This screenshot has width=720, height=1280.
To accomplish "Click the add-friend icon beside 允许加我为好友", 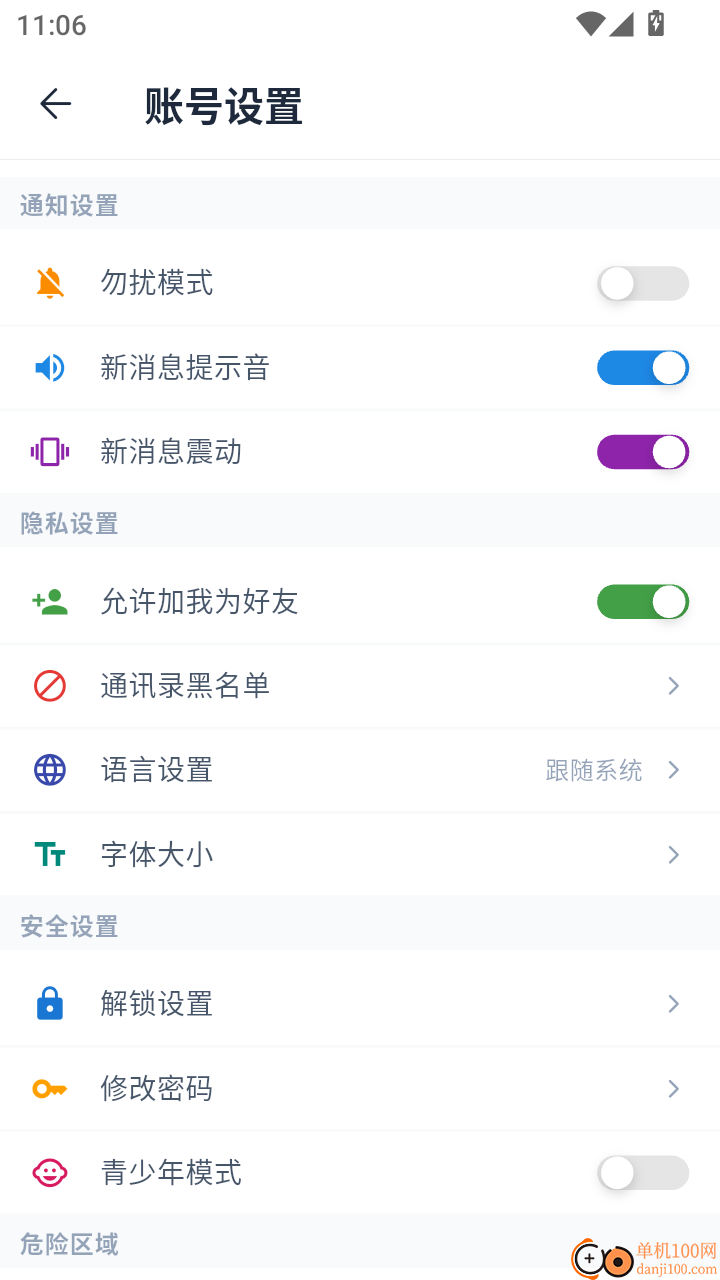I will point(49,601).
